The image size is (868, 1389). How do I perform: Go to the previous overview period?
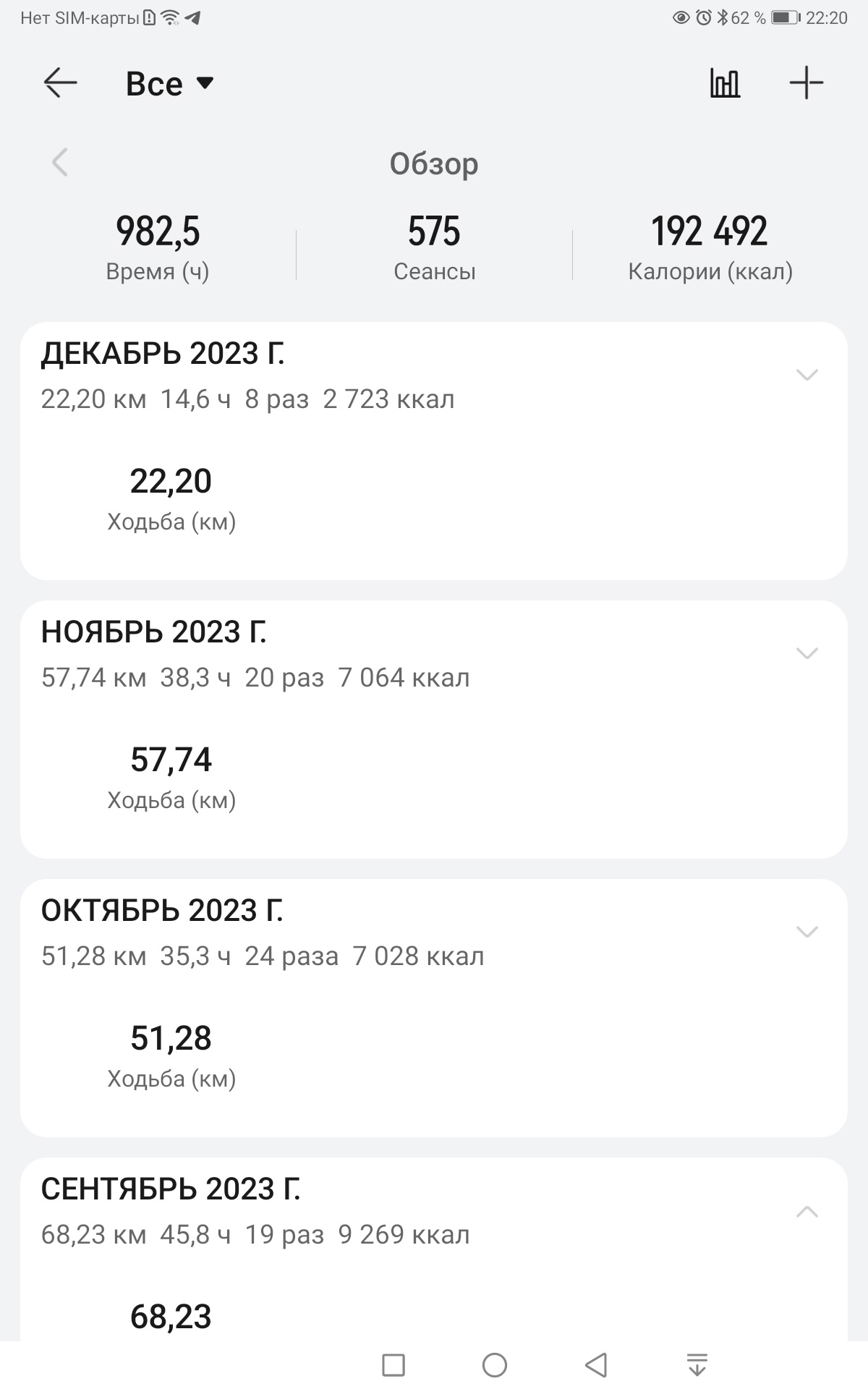(x=60, y=162)
